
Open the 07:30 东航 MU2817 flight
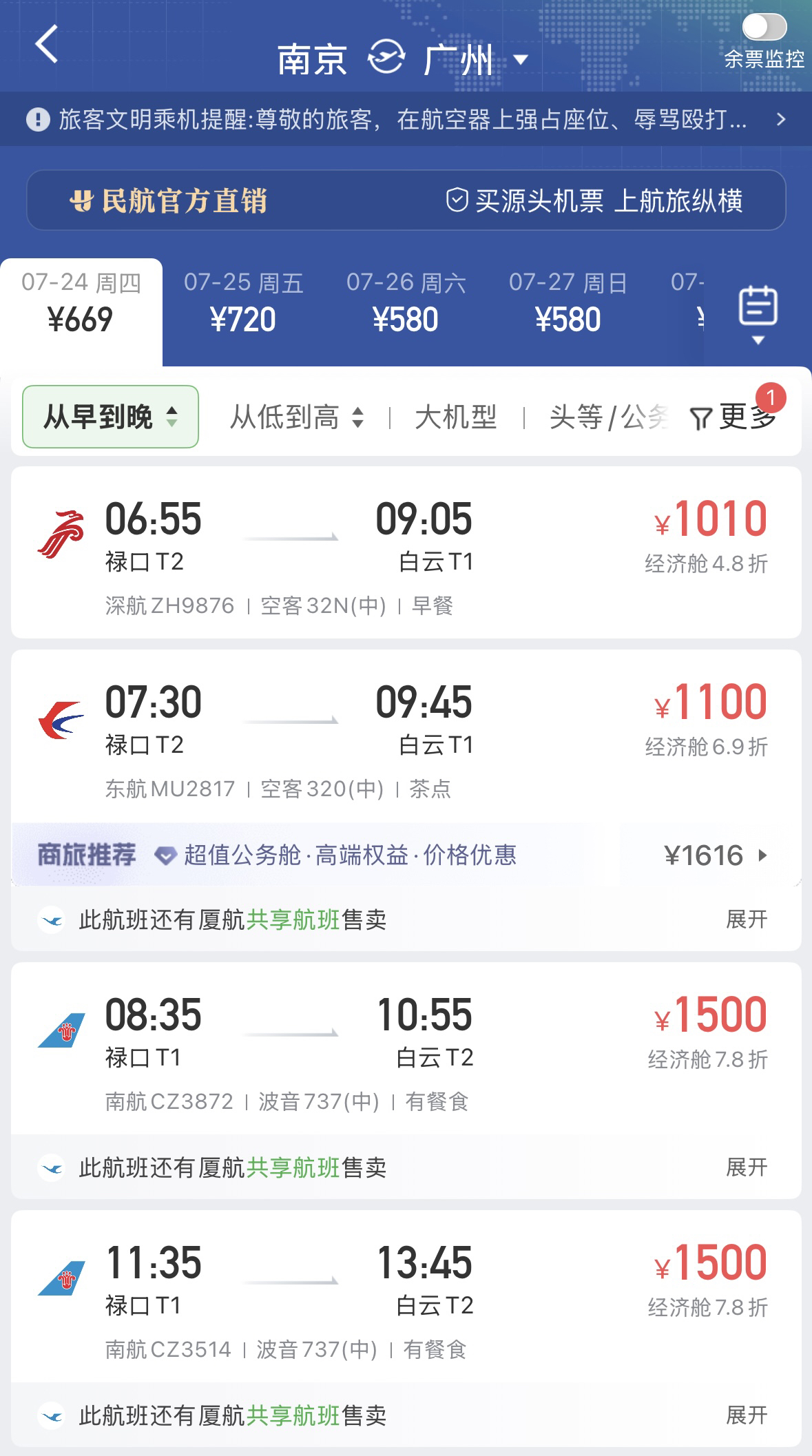tap(406, 736)
